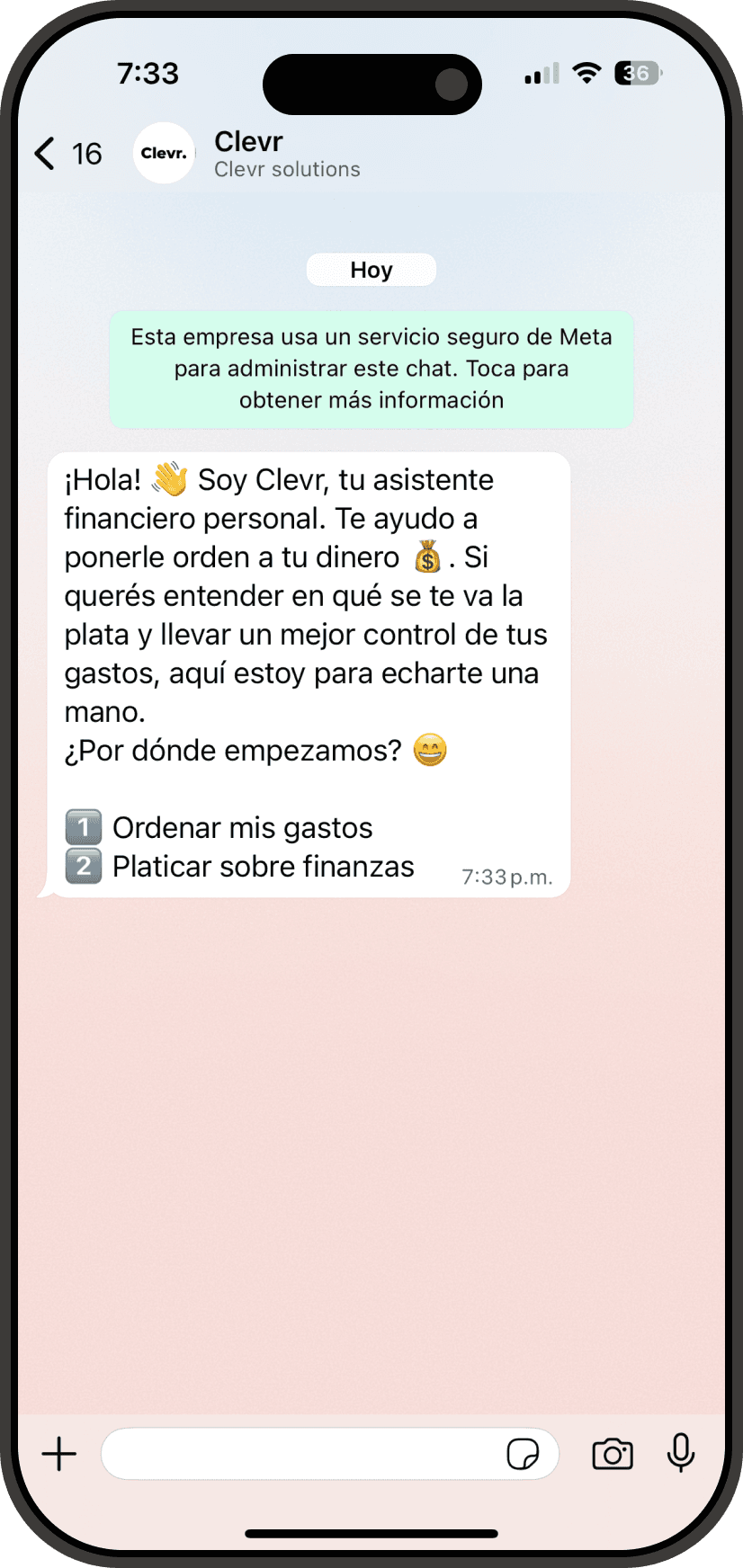Launch the camera to send a photo
This screenshot has width=743, height=1568.
point(613,1454)
